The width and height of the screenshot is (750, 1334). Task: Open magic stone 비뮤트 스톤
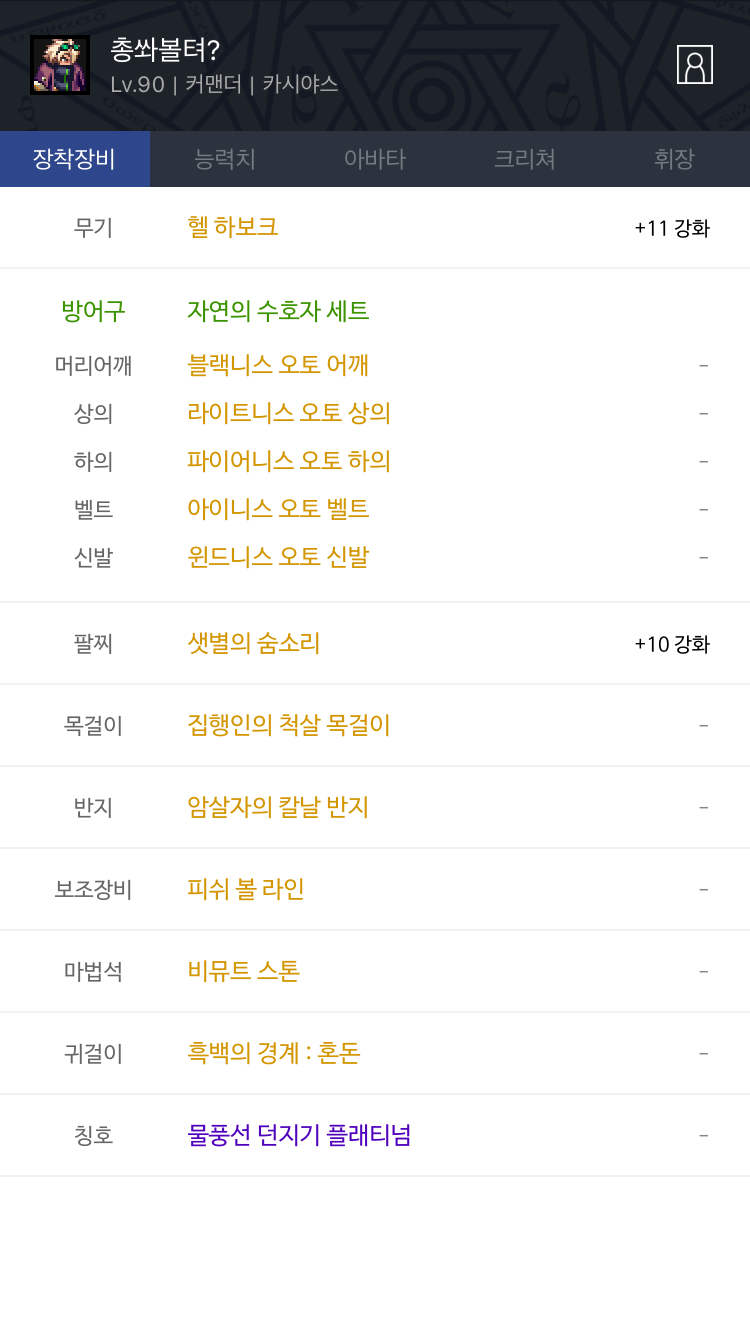pyautogui.click(x=244, y=971)
